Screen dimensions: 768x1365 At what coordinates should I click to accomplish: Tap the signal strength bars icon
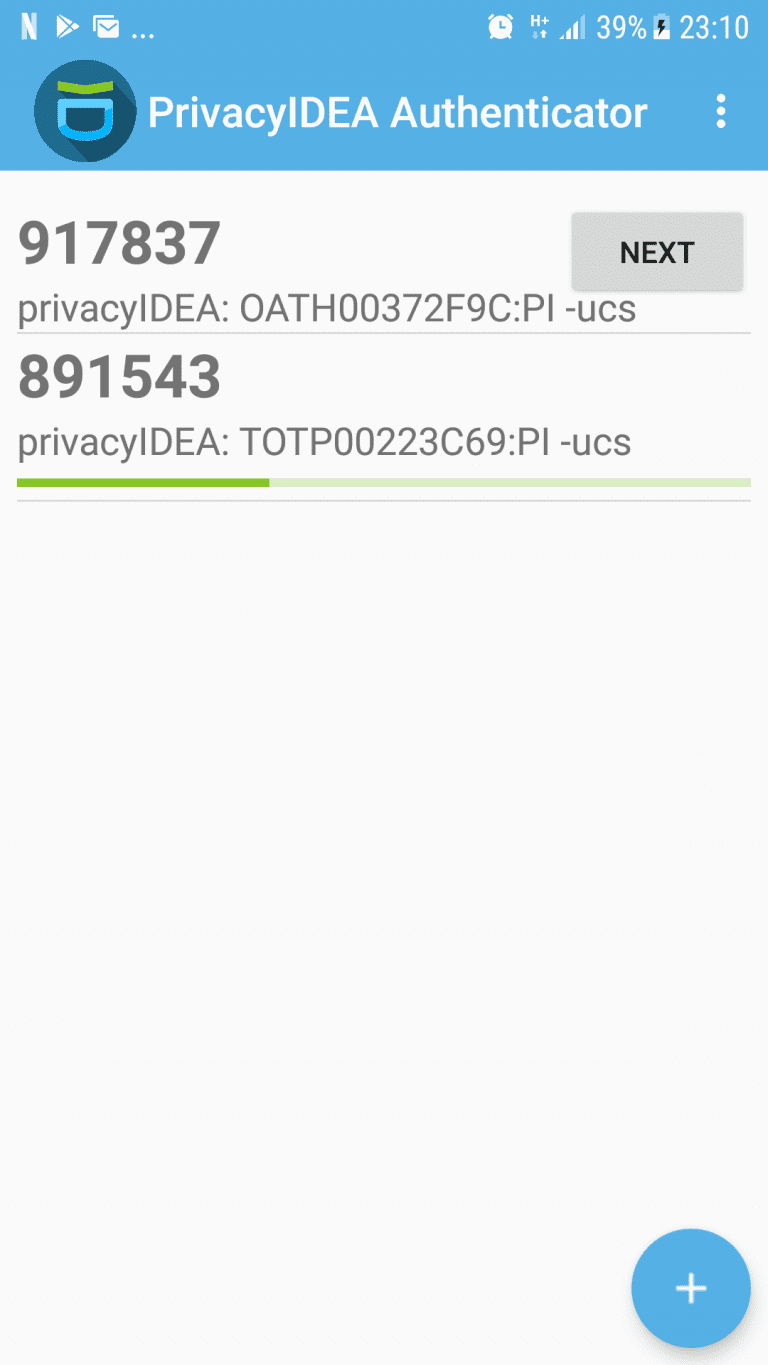[x=574, y=27]
